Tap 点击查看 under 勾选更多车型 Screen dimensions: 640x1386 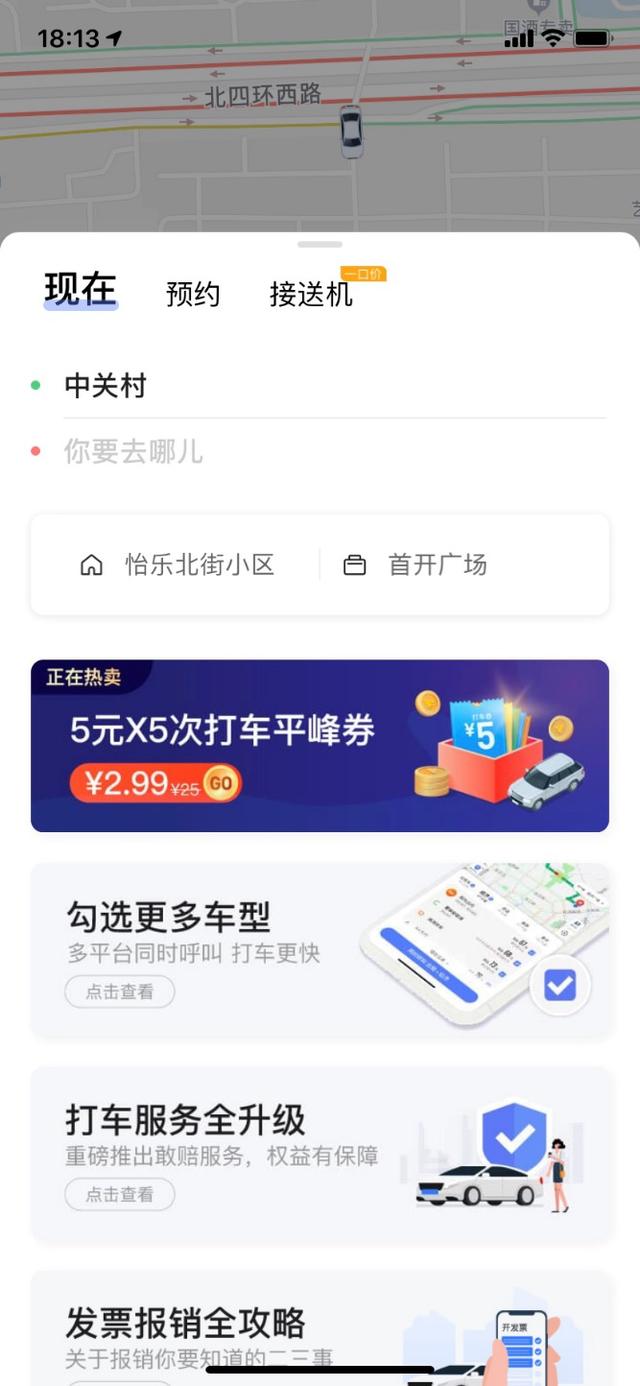coord(120,992)
